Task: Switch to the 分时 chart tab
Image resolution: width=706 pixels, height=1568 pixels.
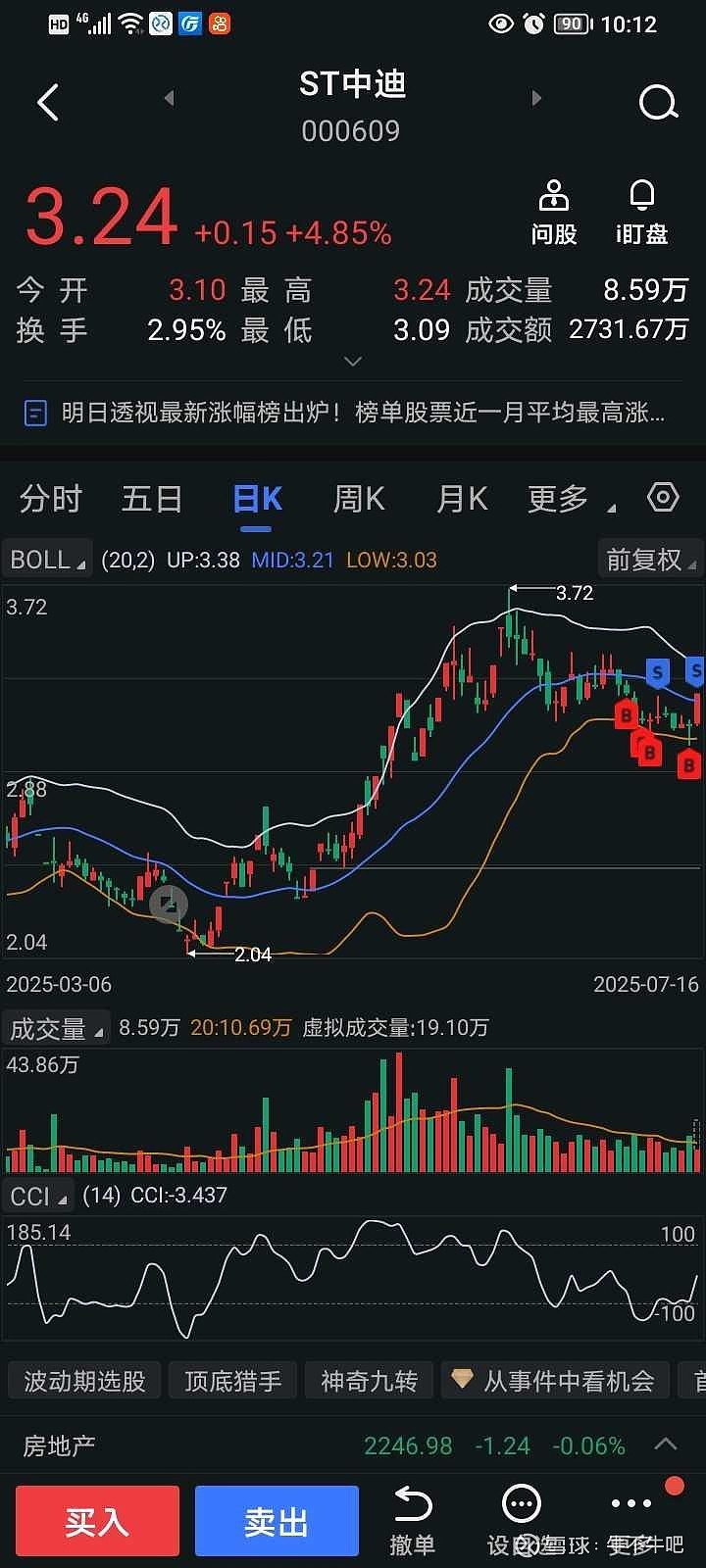Action: coord(50,499)
